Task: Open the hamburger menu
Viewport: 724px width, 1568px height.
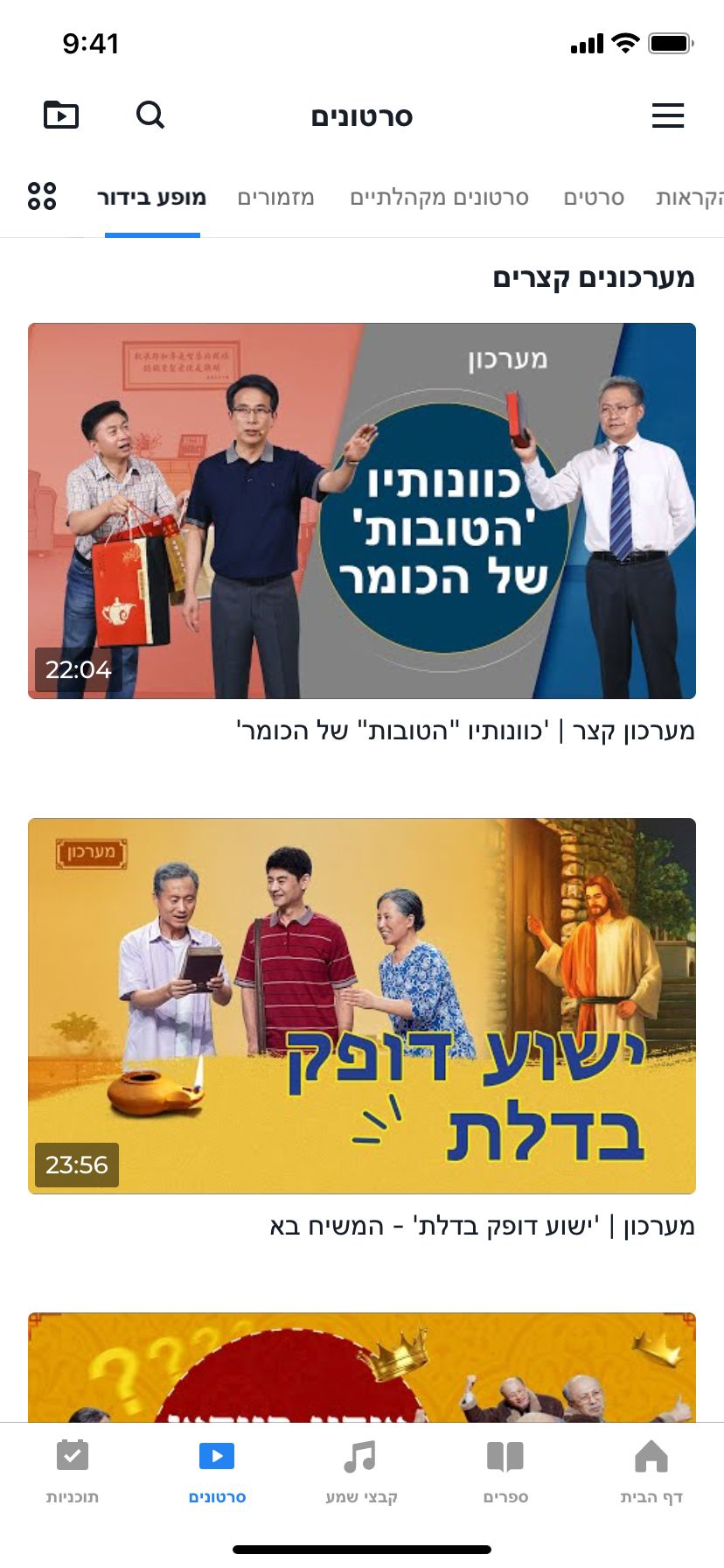Action: [667, 115]
